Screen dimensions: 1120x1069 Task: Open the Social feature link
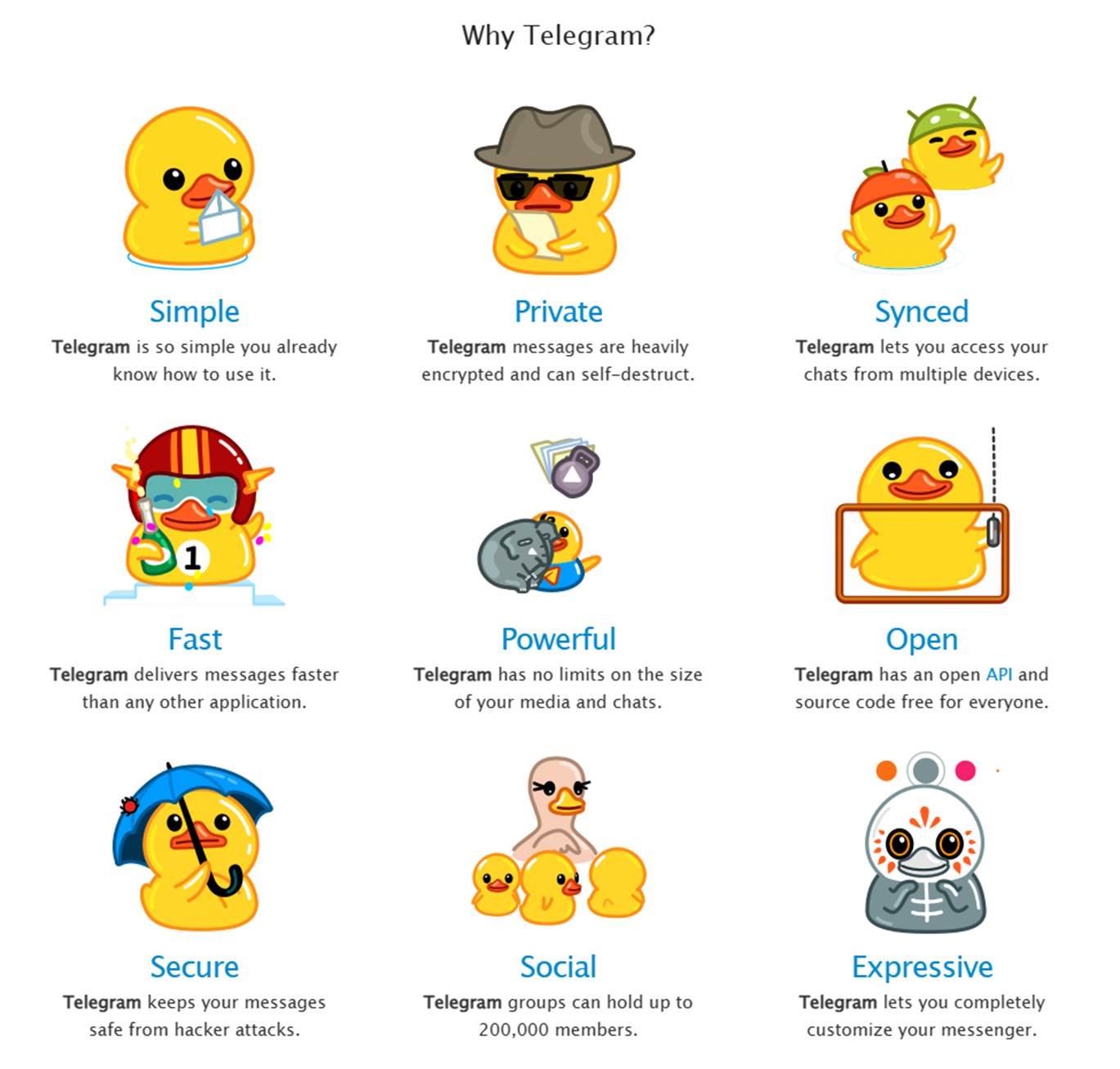click(x=558, y=967)
